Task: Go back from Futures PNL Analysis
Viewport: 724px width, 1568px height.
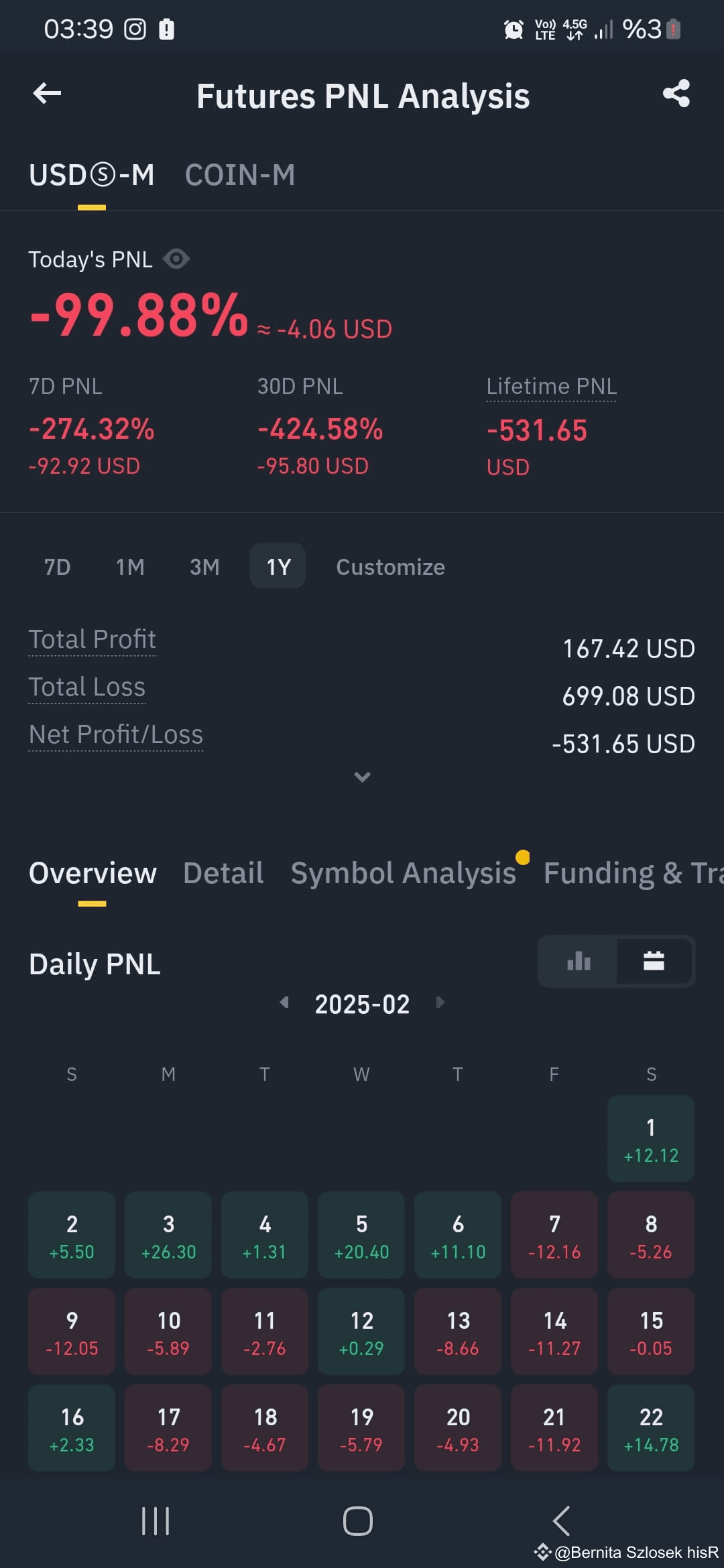Action: point(47,94)
